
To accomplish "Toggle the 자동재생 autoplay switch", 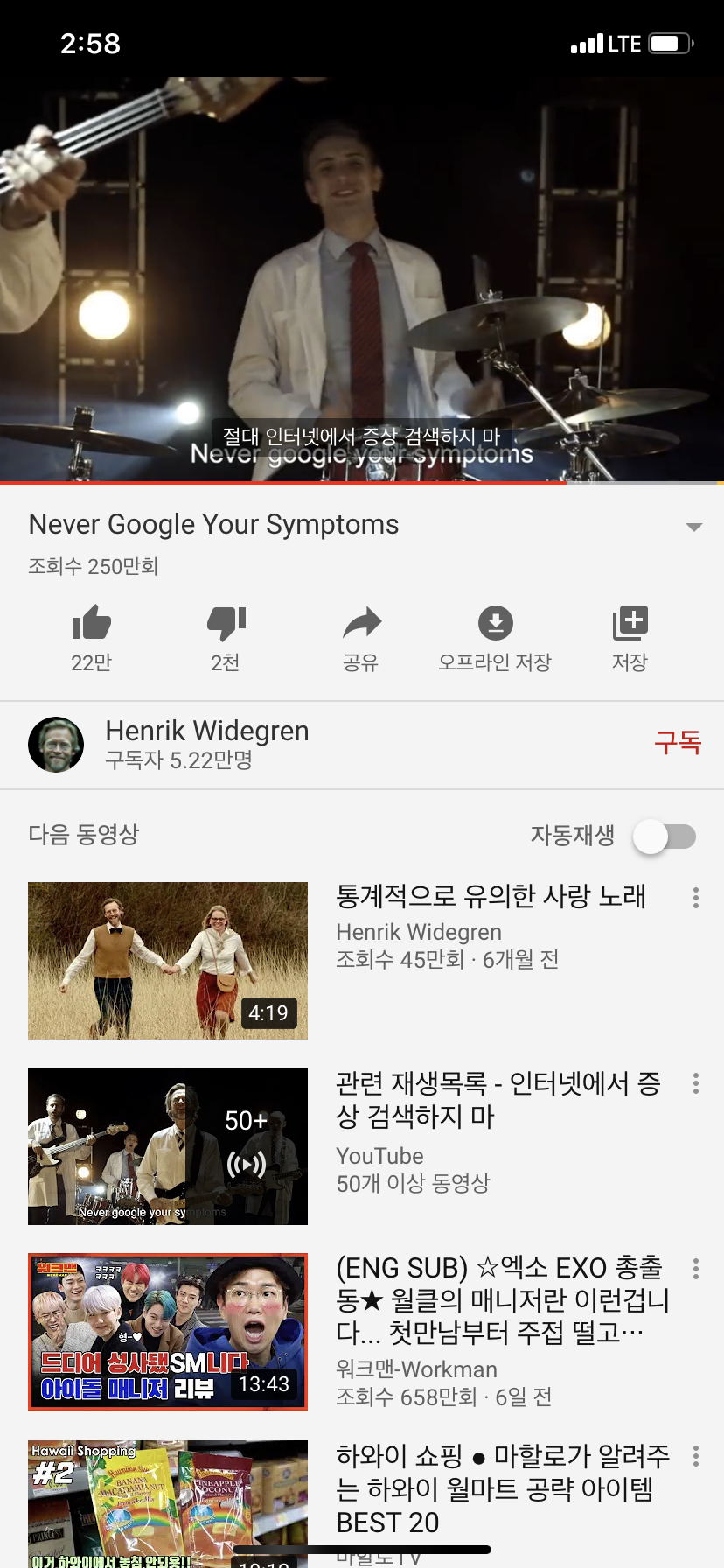I will pos(665,836).
